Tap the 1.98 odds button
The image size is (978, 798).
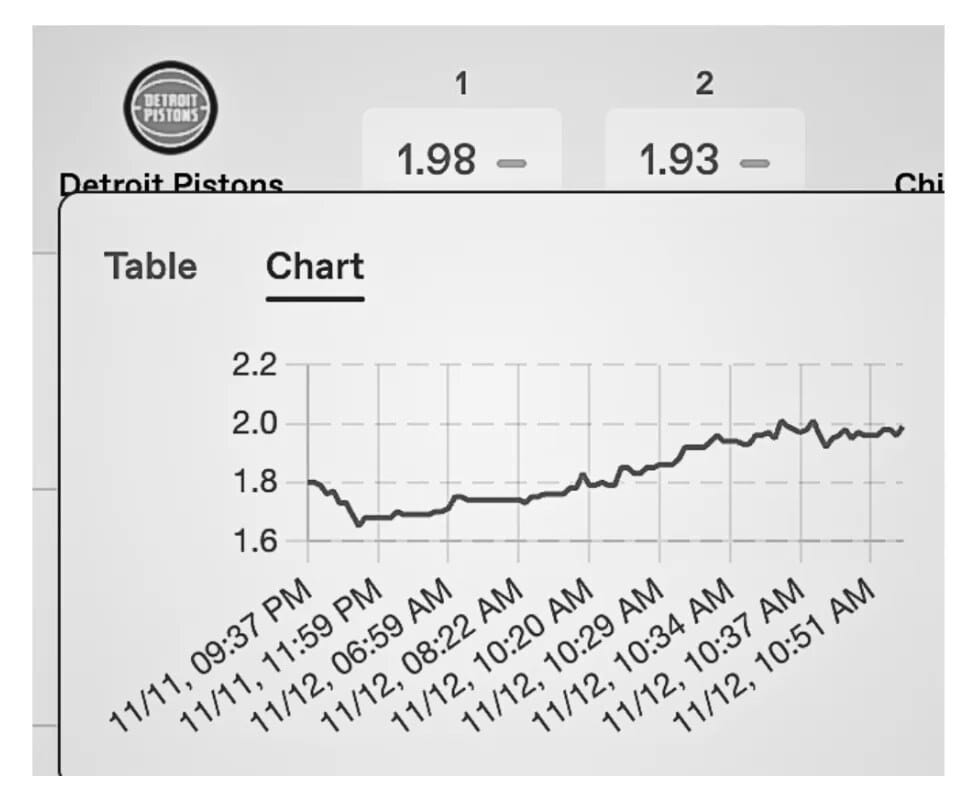click(x=461, y=158)
